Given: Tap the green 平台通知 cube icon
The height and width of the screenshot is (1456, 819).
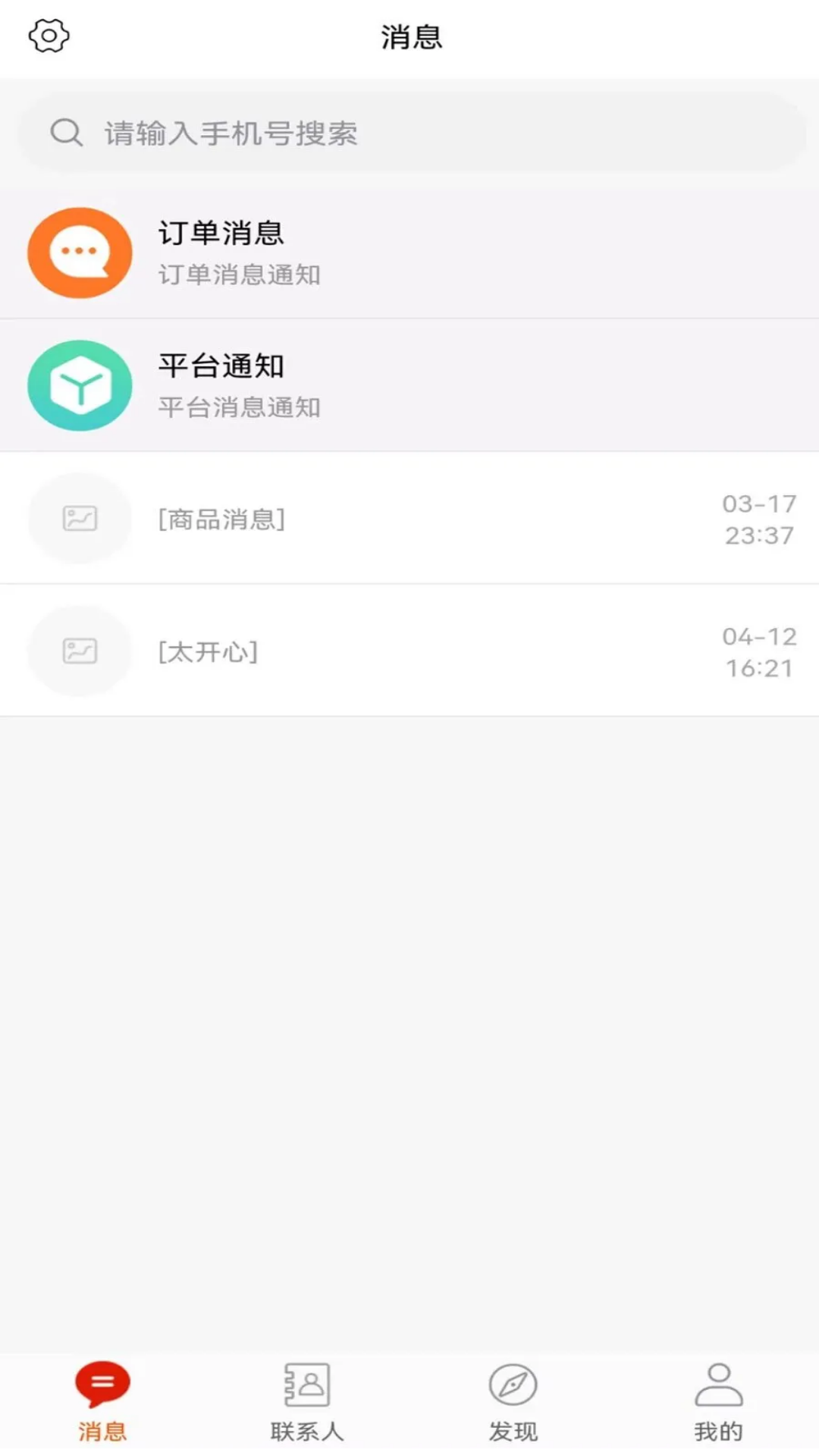Looking at the screenshot, I should click(80, 384).
